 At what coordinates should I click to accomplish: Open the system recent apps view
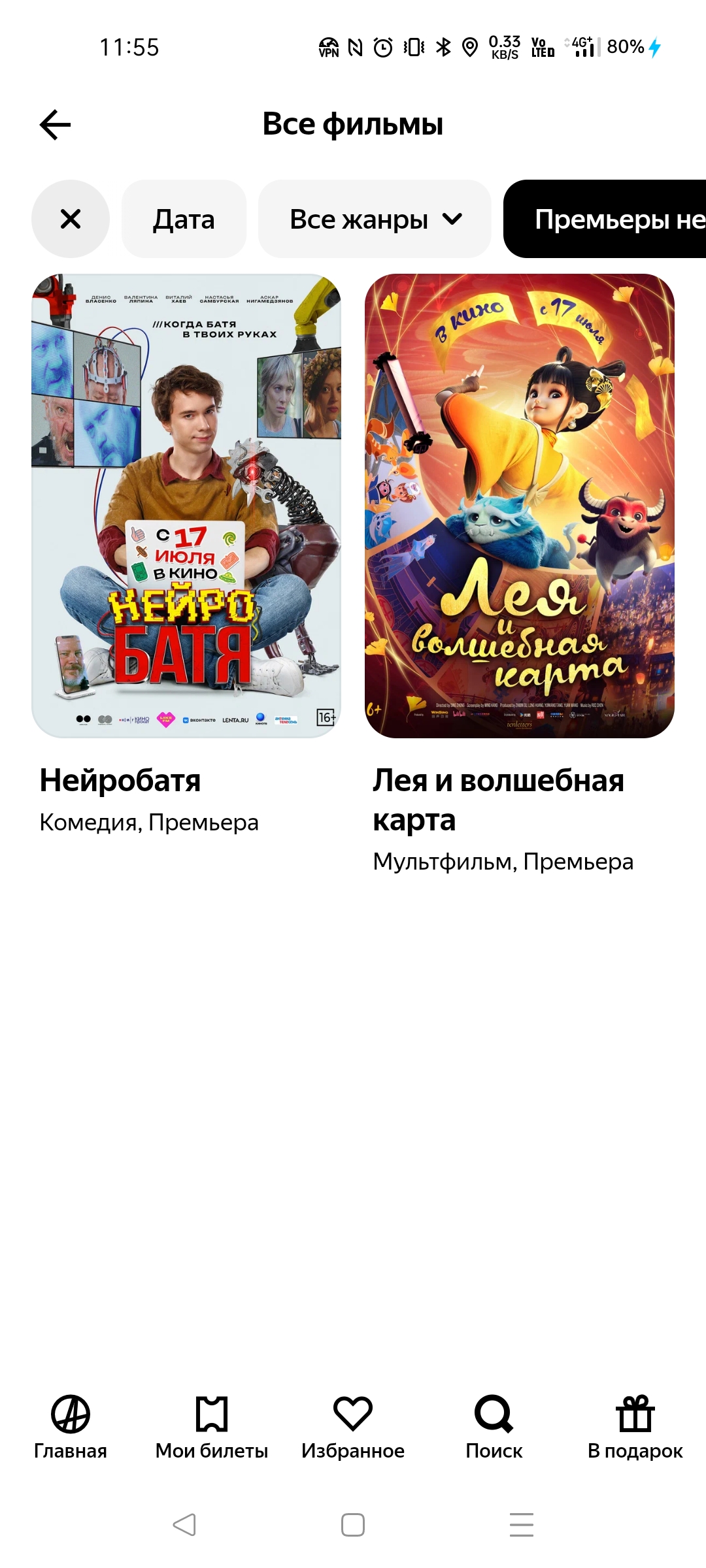pyautogui.click(x=522, y=1525)
